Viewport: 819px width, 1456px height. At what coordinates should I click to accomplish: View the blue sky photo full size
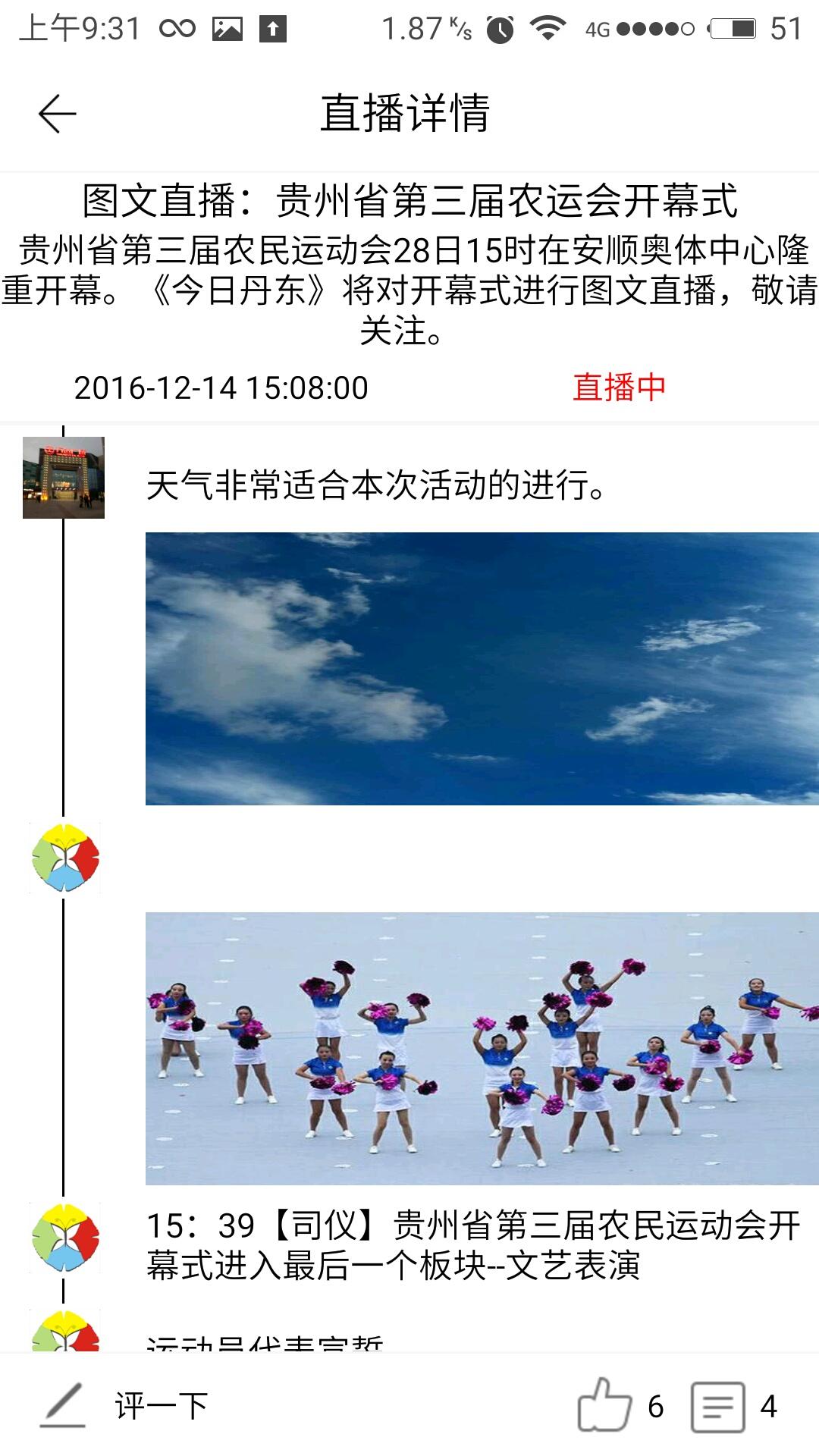click(x=482, y=668)
